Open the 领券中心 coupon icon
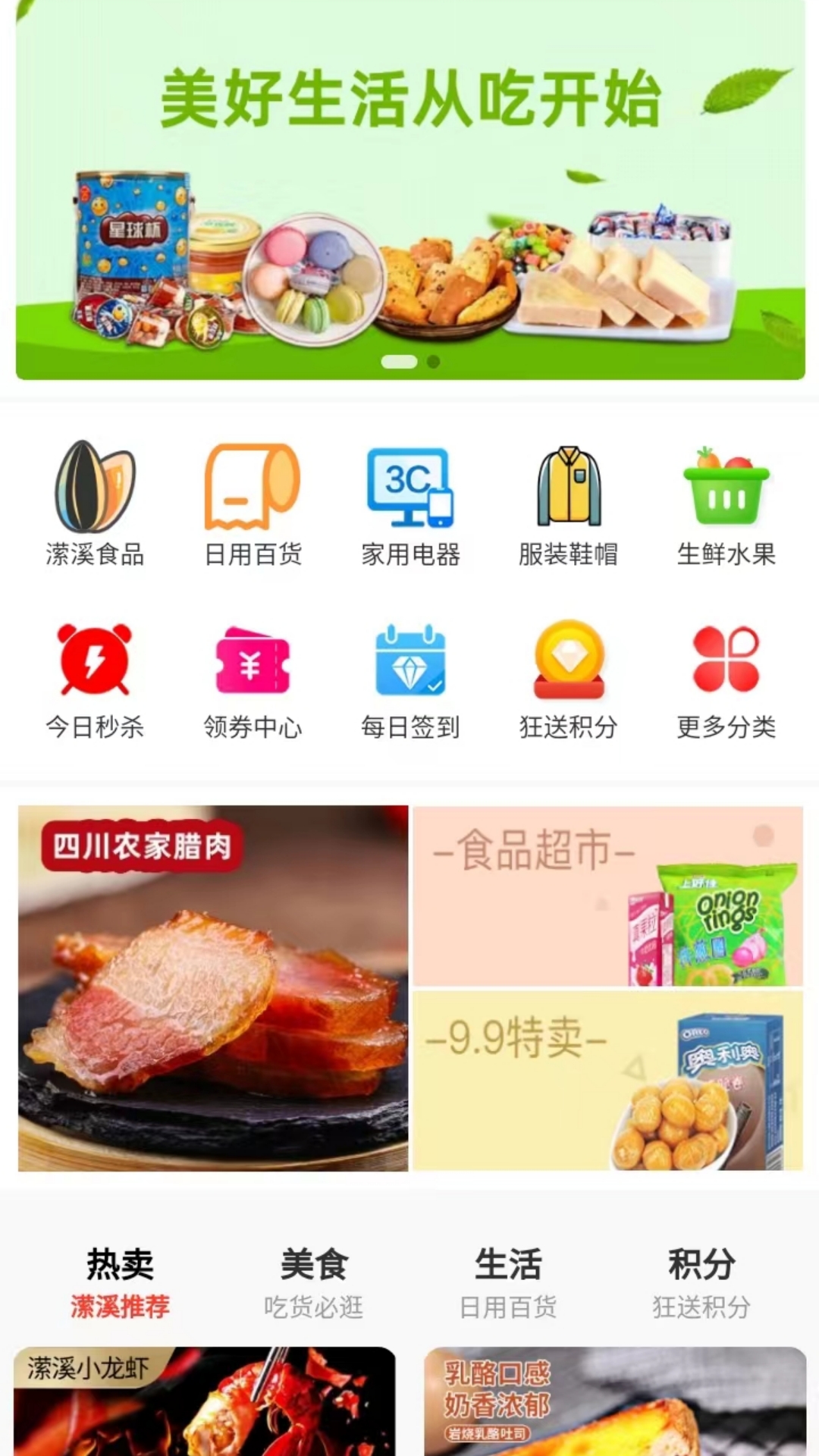This screenshot has height=1456, width=819. pyautogui.click(x=252, y=667)
